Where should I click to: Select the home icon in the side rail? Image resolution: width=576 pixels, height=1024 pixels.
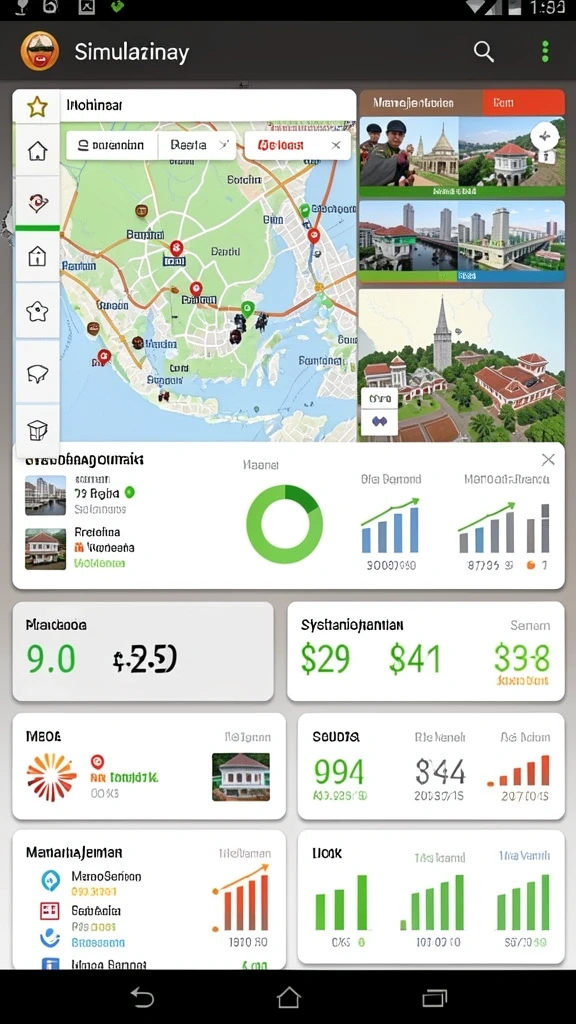(37, 151)
